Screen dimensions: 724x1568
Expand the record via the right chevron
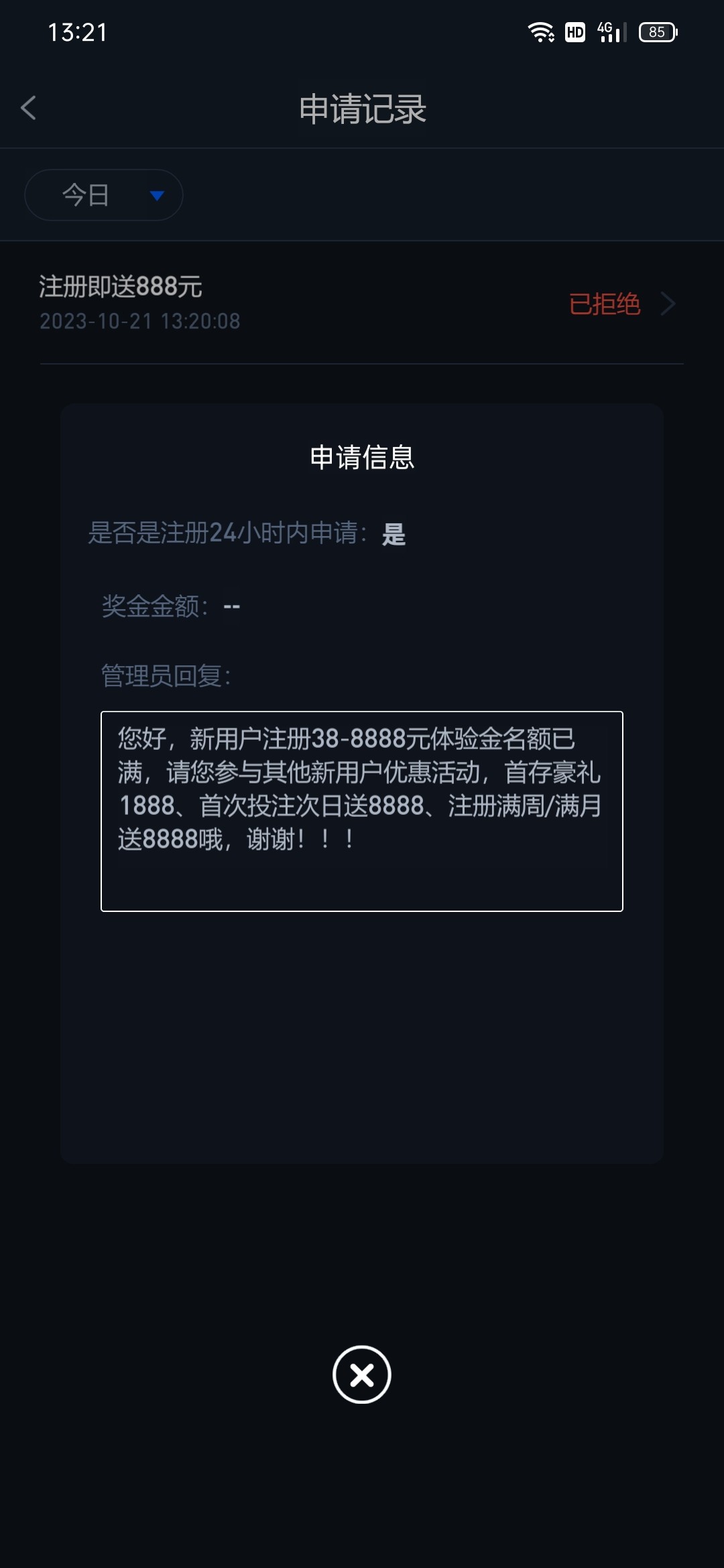668,304
